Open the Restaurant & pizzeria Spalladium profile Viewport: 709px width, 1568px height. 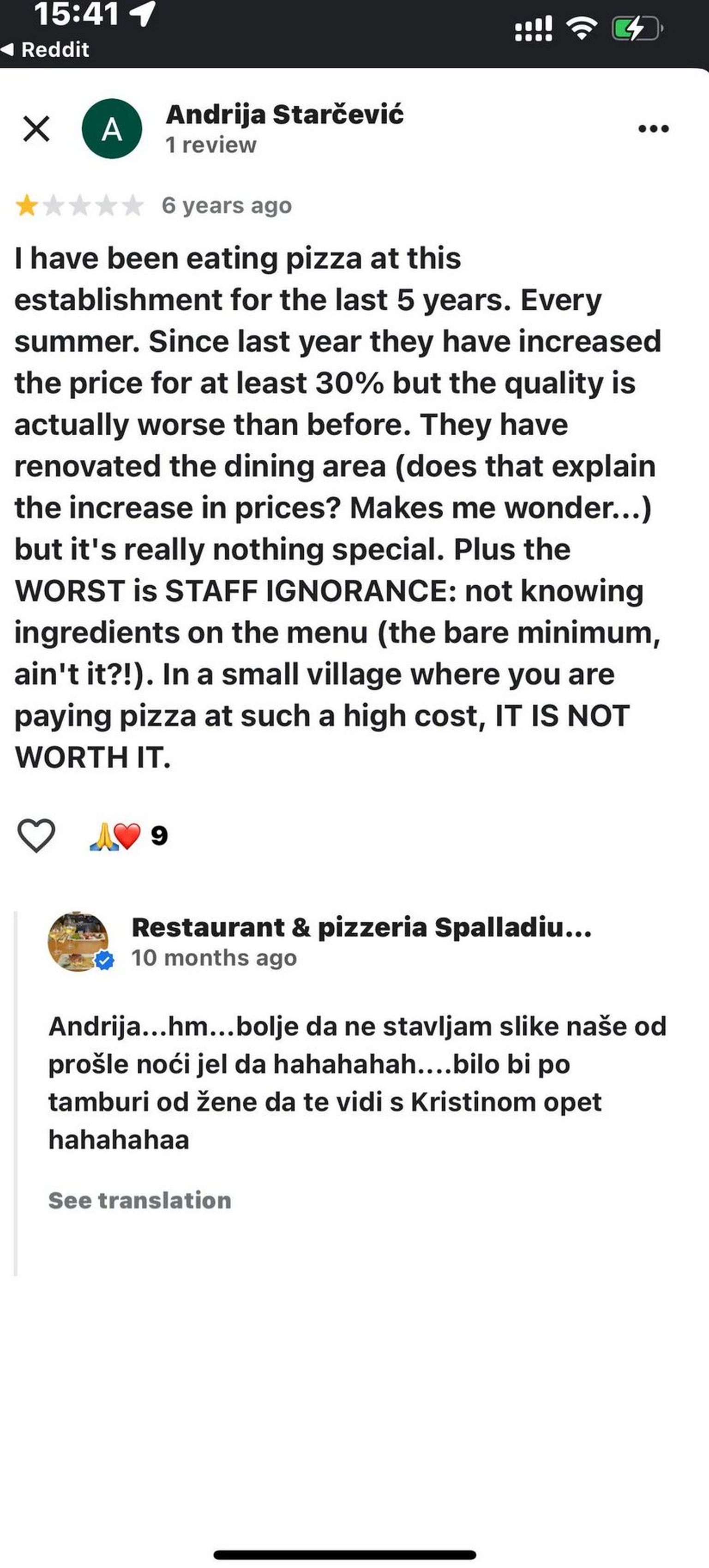(361, 927)
